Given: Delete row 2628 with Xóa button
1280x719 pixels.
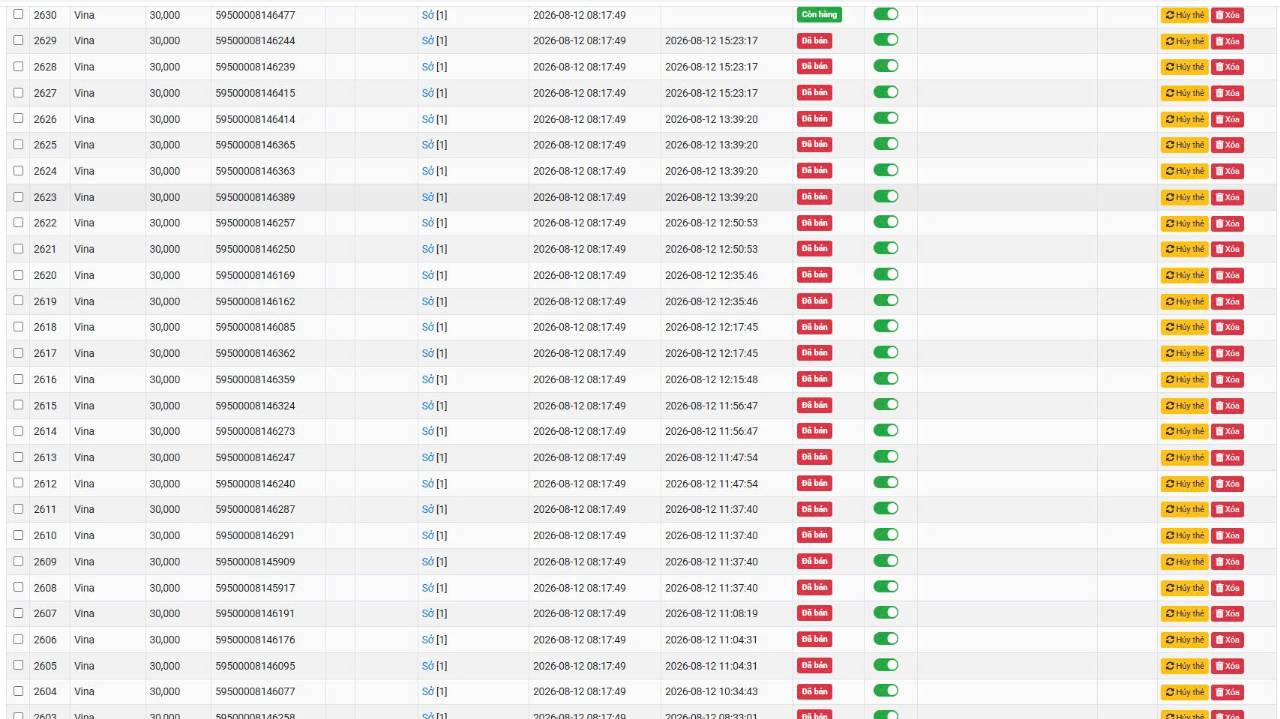Looking at the screenshot, I should coord(1227,67).
